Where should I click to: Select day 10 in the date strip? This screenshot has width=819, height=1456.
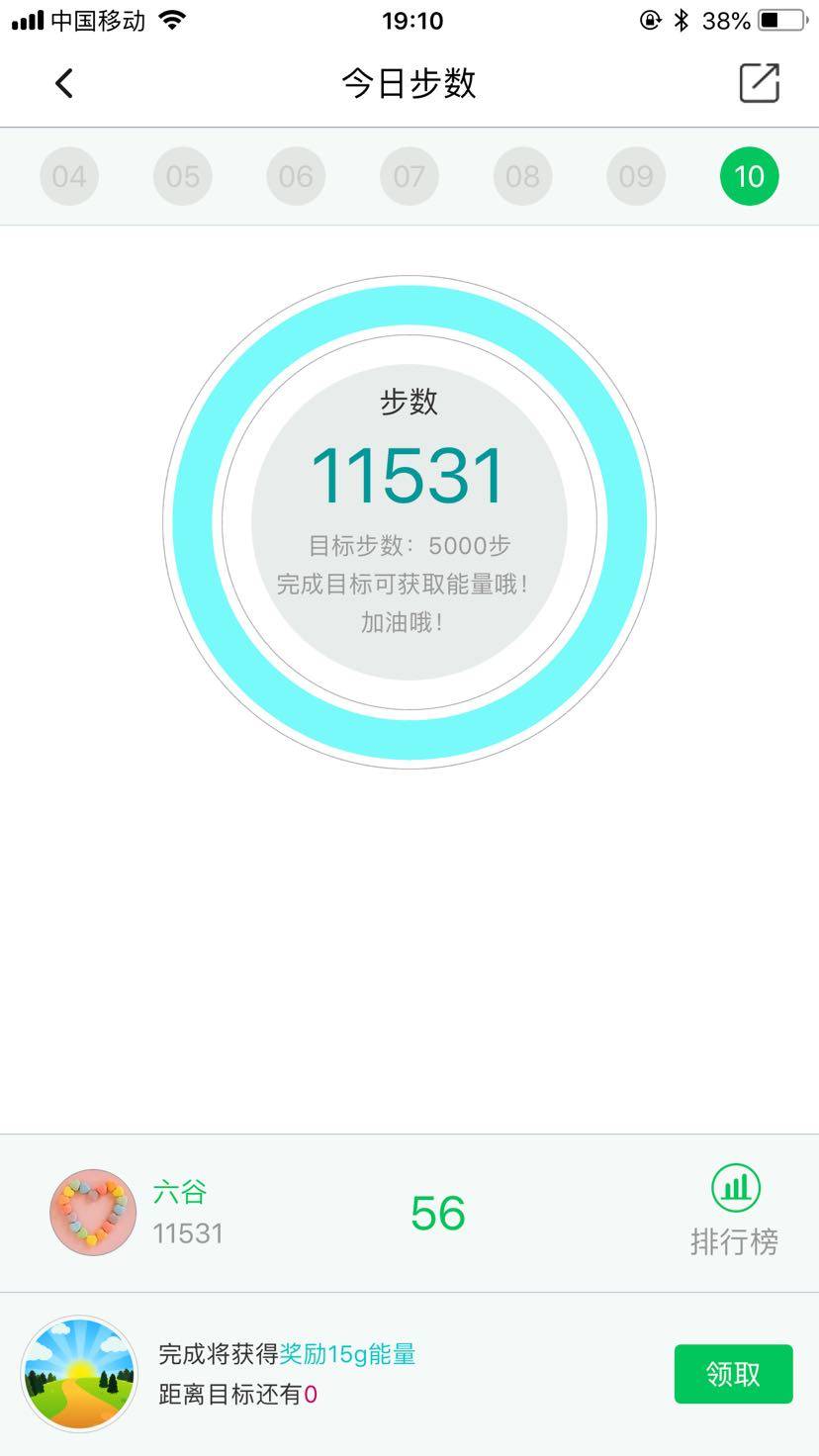[x=749, y=176]
